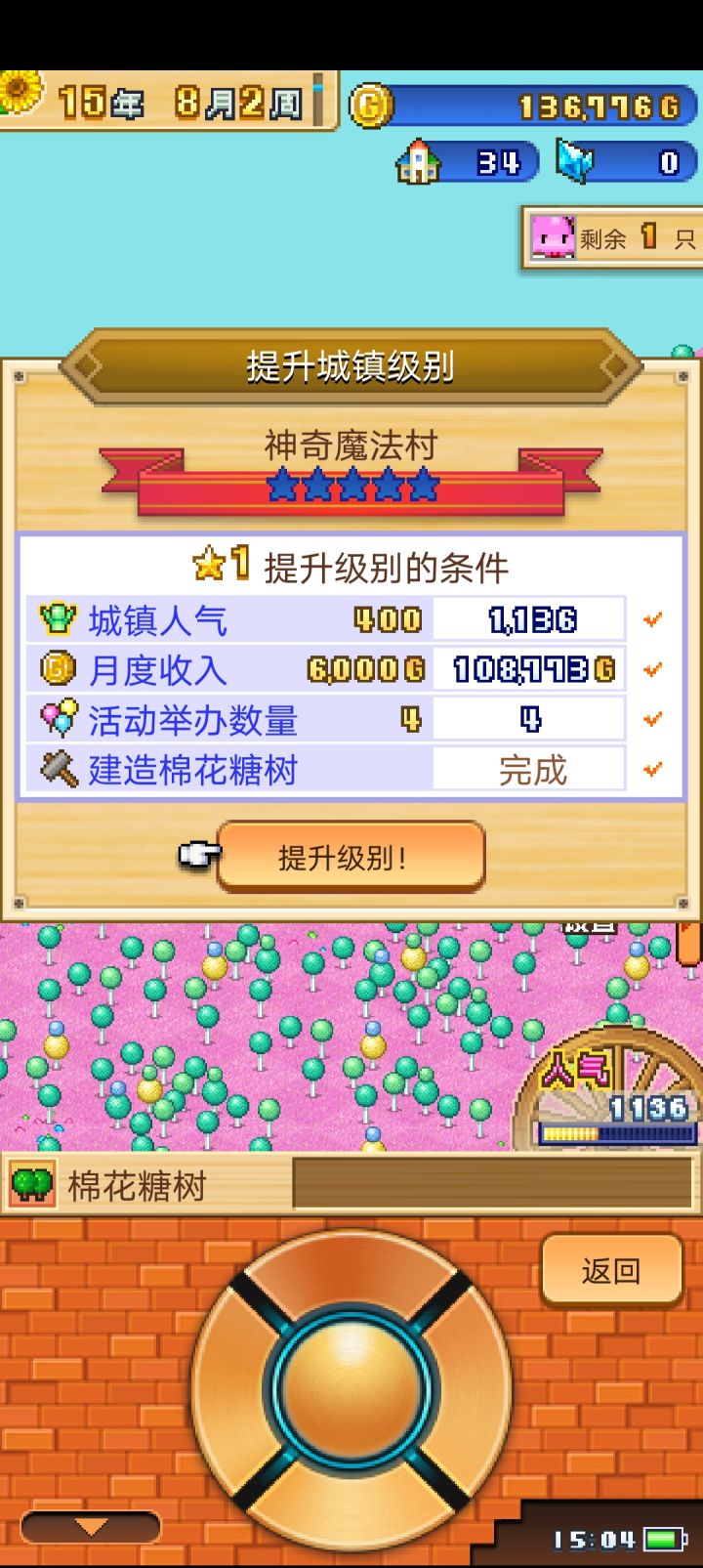Toggle the checkmark for 建造棉花糖树 completion
Screen dimensions: 703x1568
pyautogui.click(x=652, y=769)
